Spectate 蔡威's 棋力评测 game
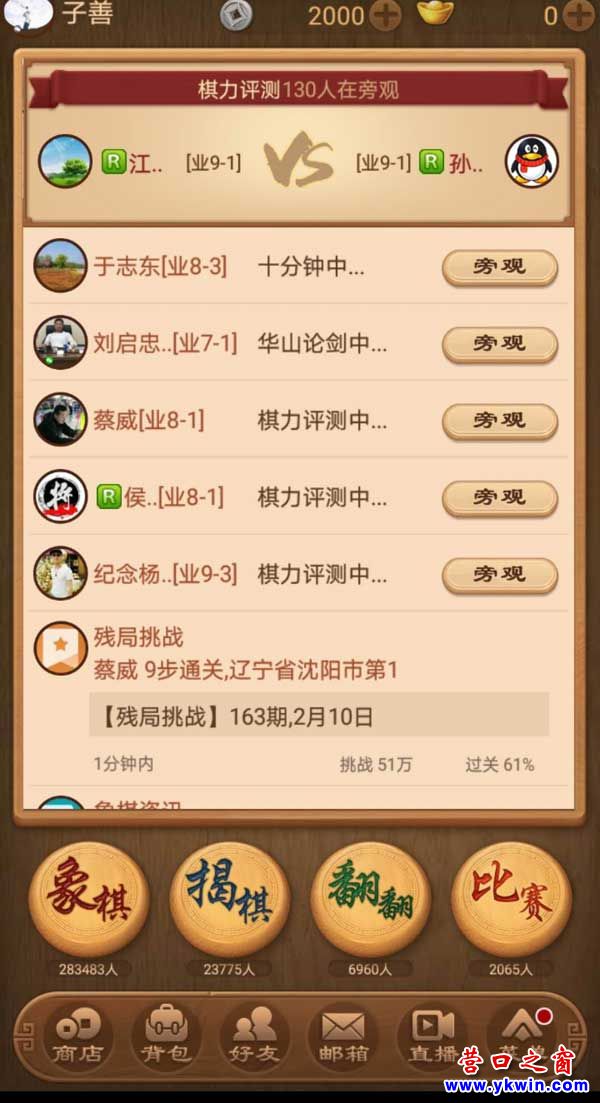 pyautogui.click(x=499, y=421)
